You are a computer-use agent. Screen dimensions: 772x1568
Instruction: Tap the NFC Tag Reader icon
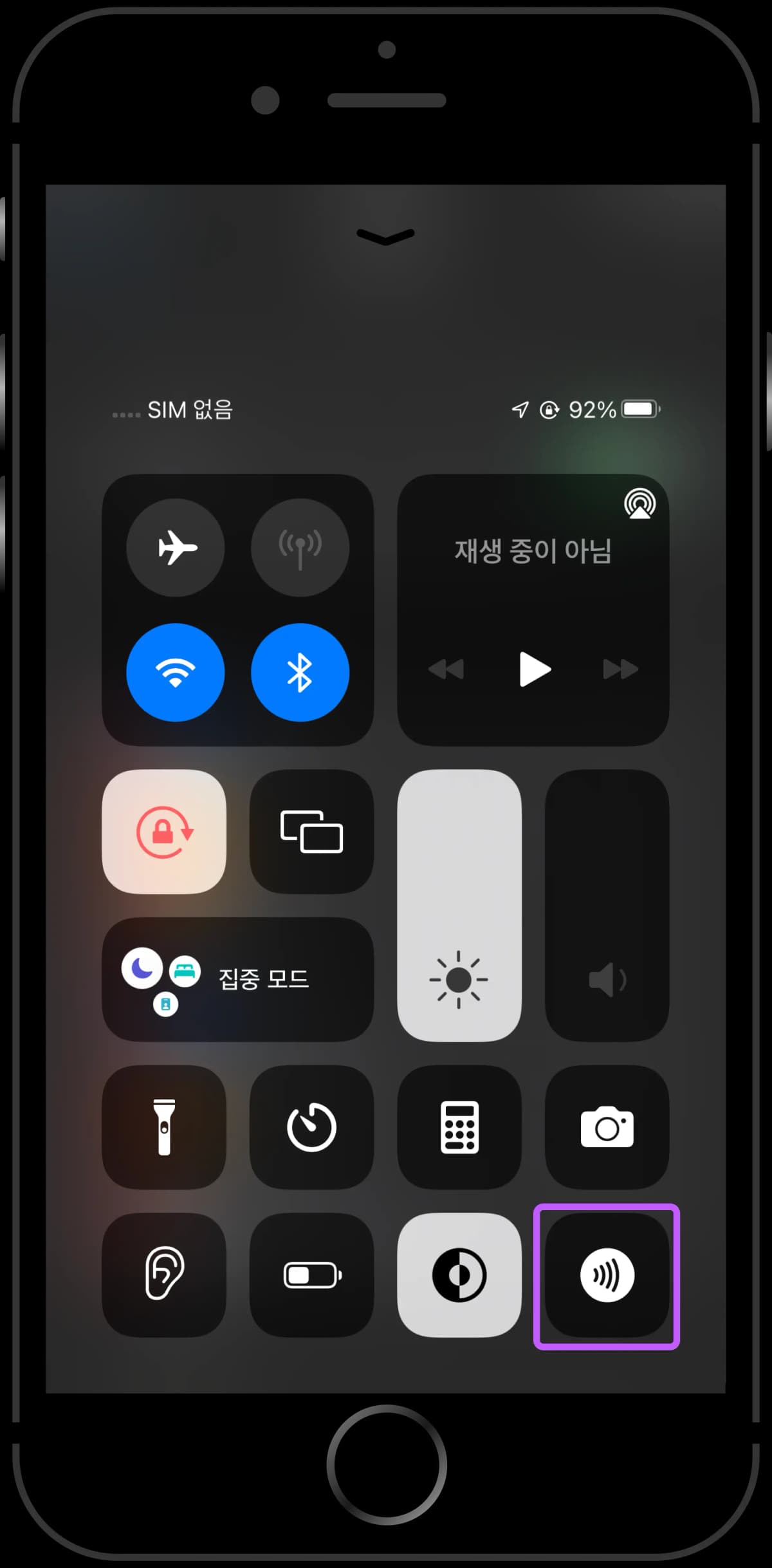(605, 1276)
